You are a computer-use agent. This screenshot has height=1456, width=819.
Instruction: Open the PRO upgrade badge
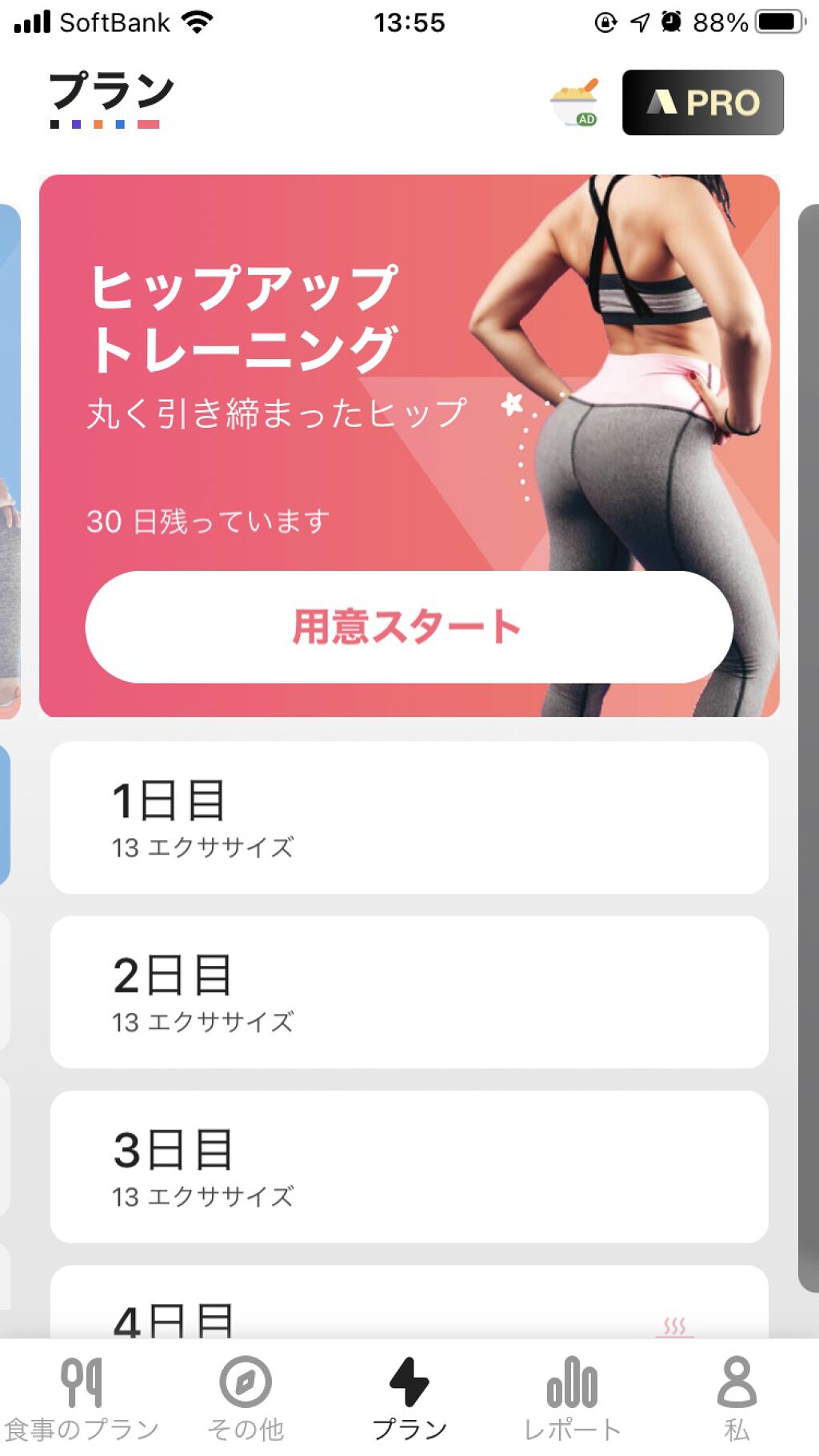pos(703,102)
